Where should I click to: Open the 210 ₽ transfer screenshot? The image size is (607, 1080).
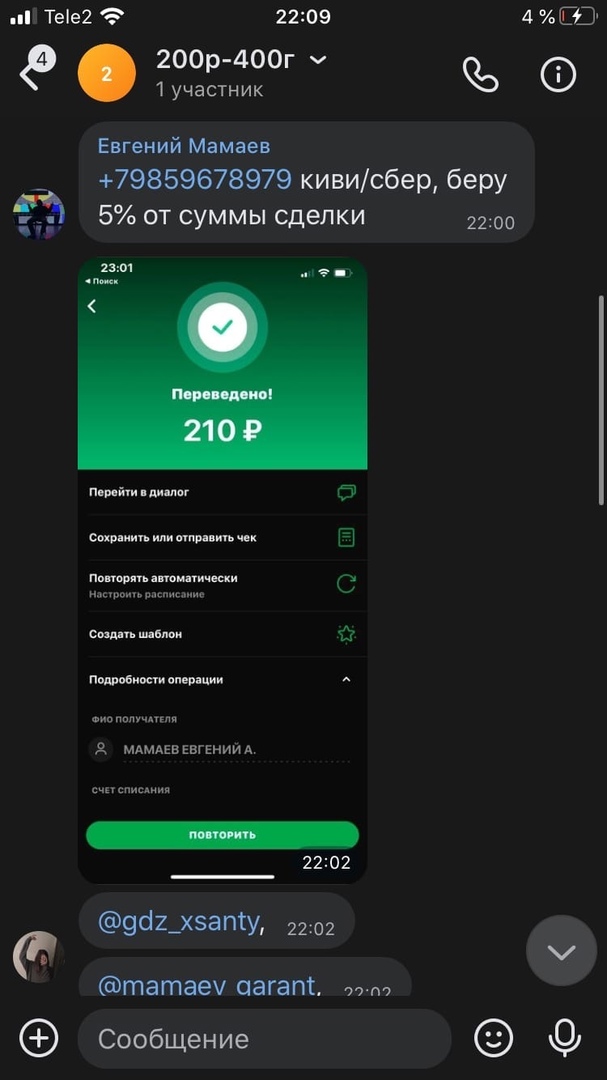(222, 570)
